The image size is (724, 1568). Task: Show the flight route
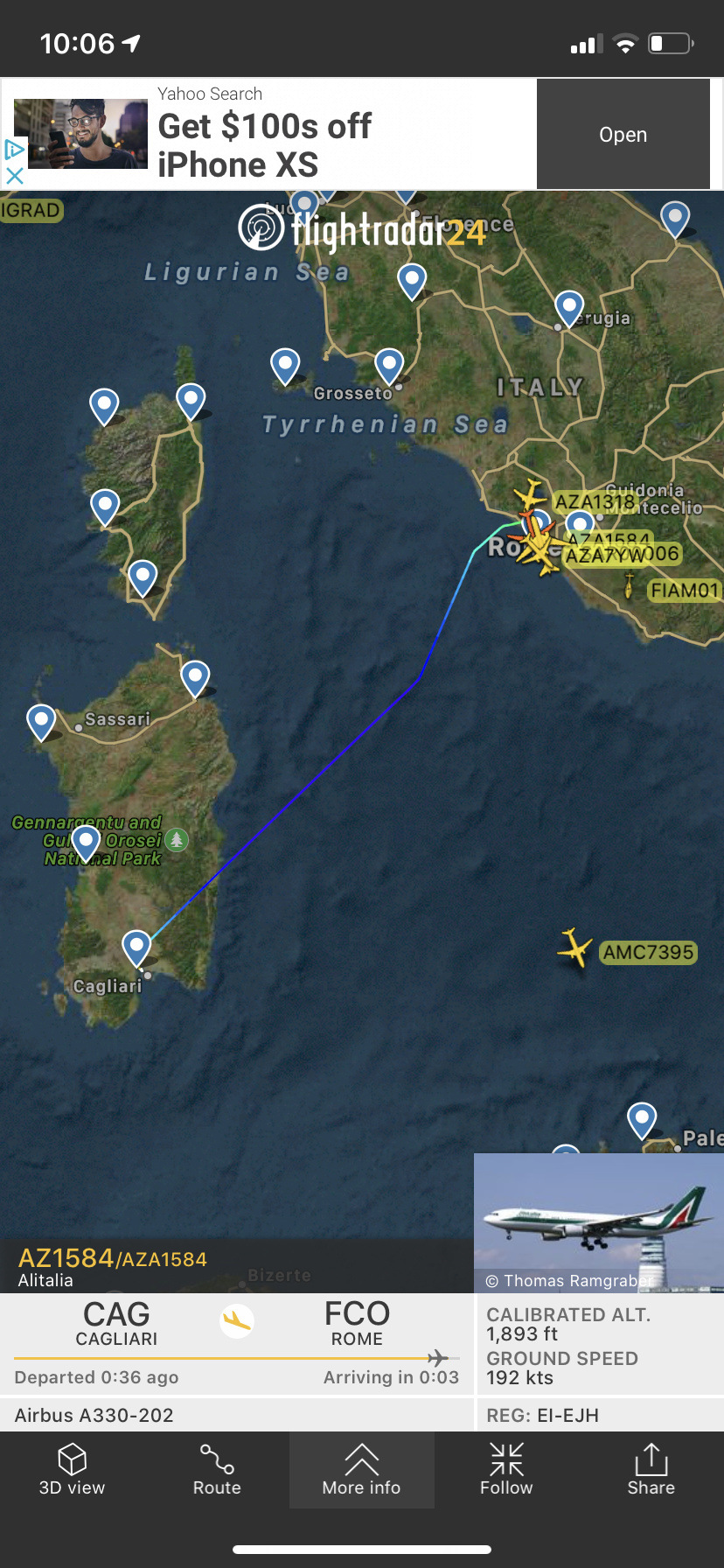coord(217,1470)
